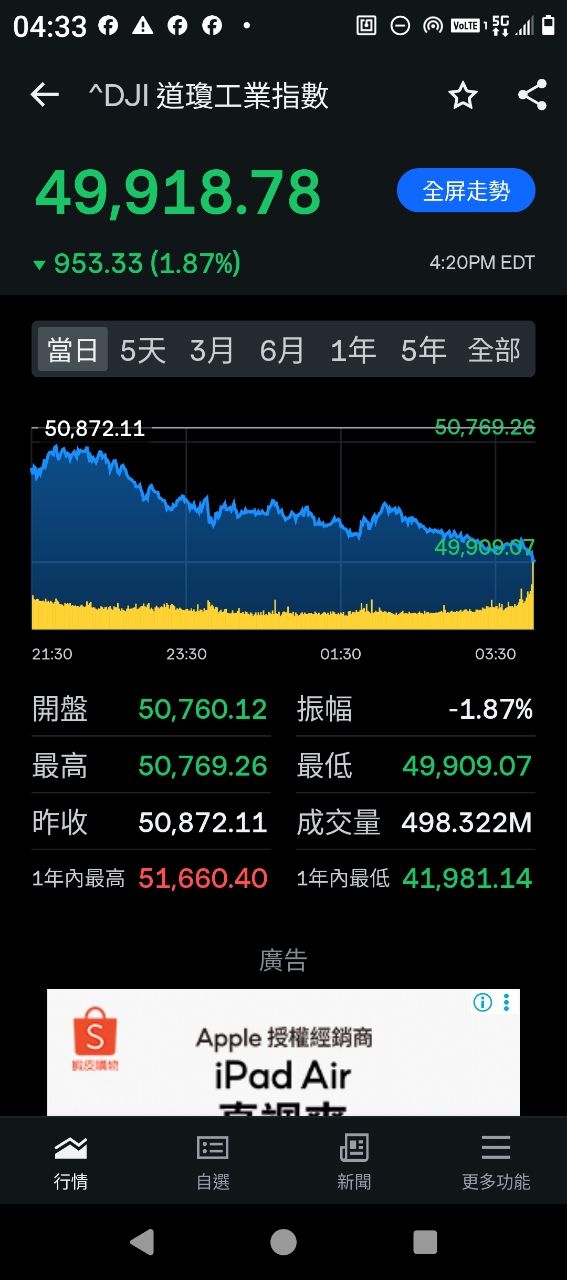Open the ad info icon

click(x=483, y=1002)
